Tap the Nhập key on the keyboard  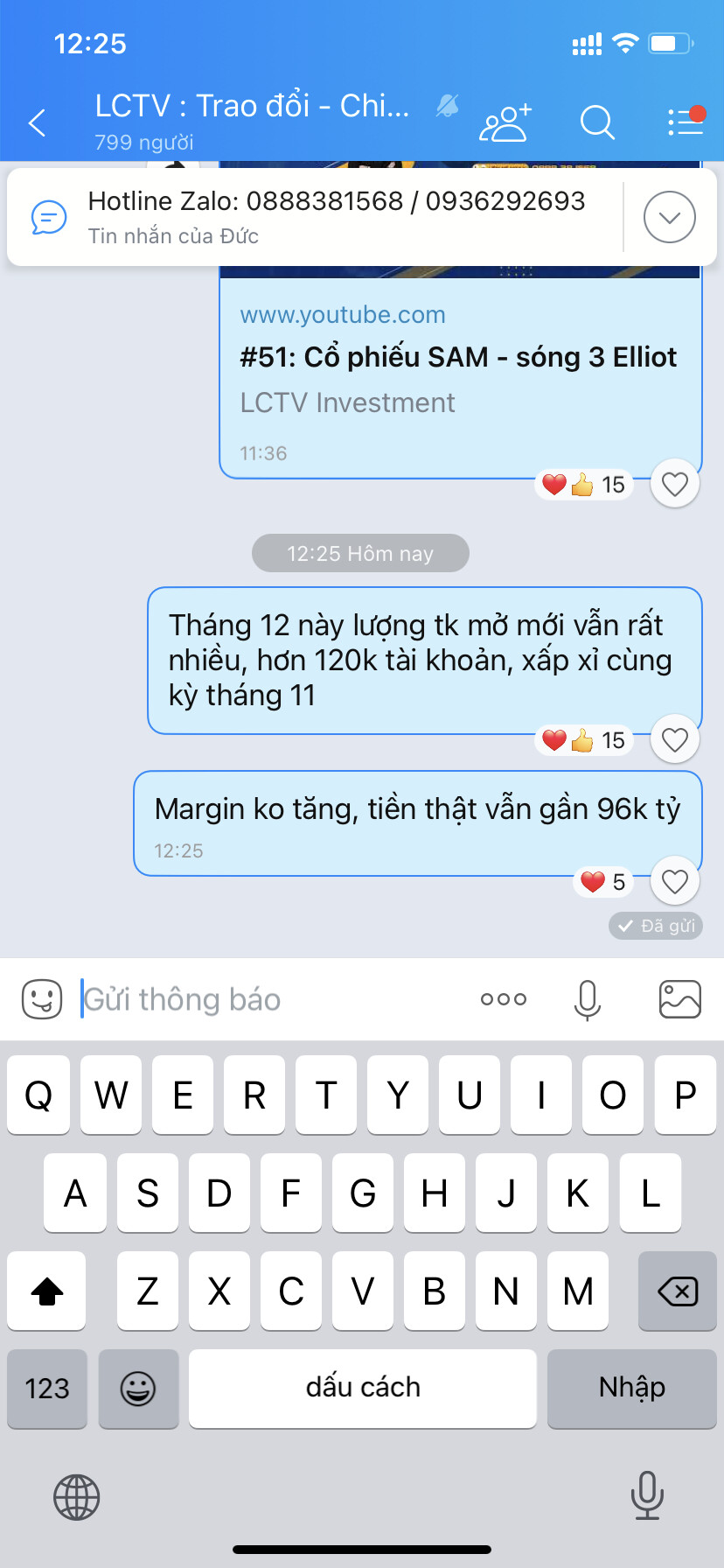pos(631,1388)
